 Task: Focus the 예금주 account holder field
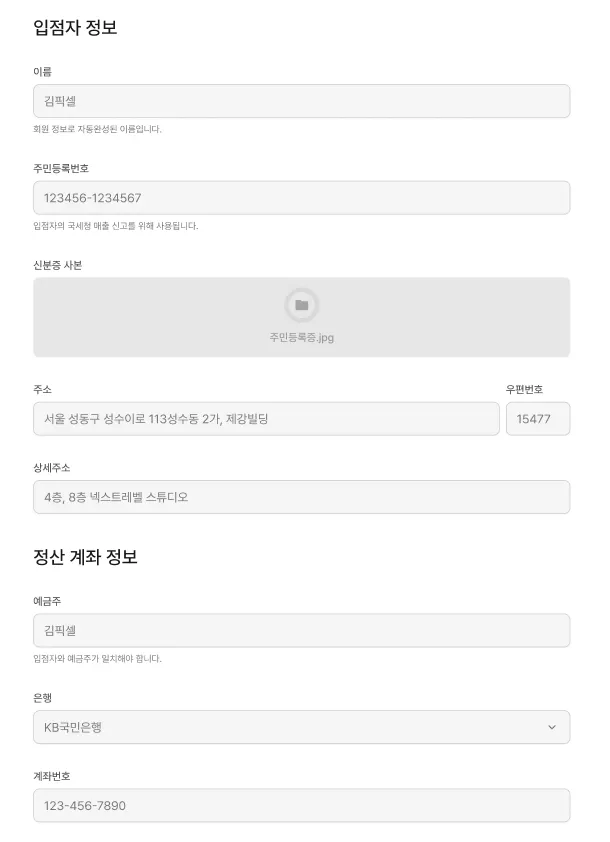(301, 631)
